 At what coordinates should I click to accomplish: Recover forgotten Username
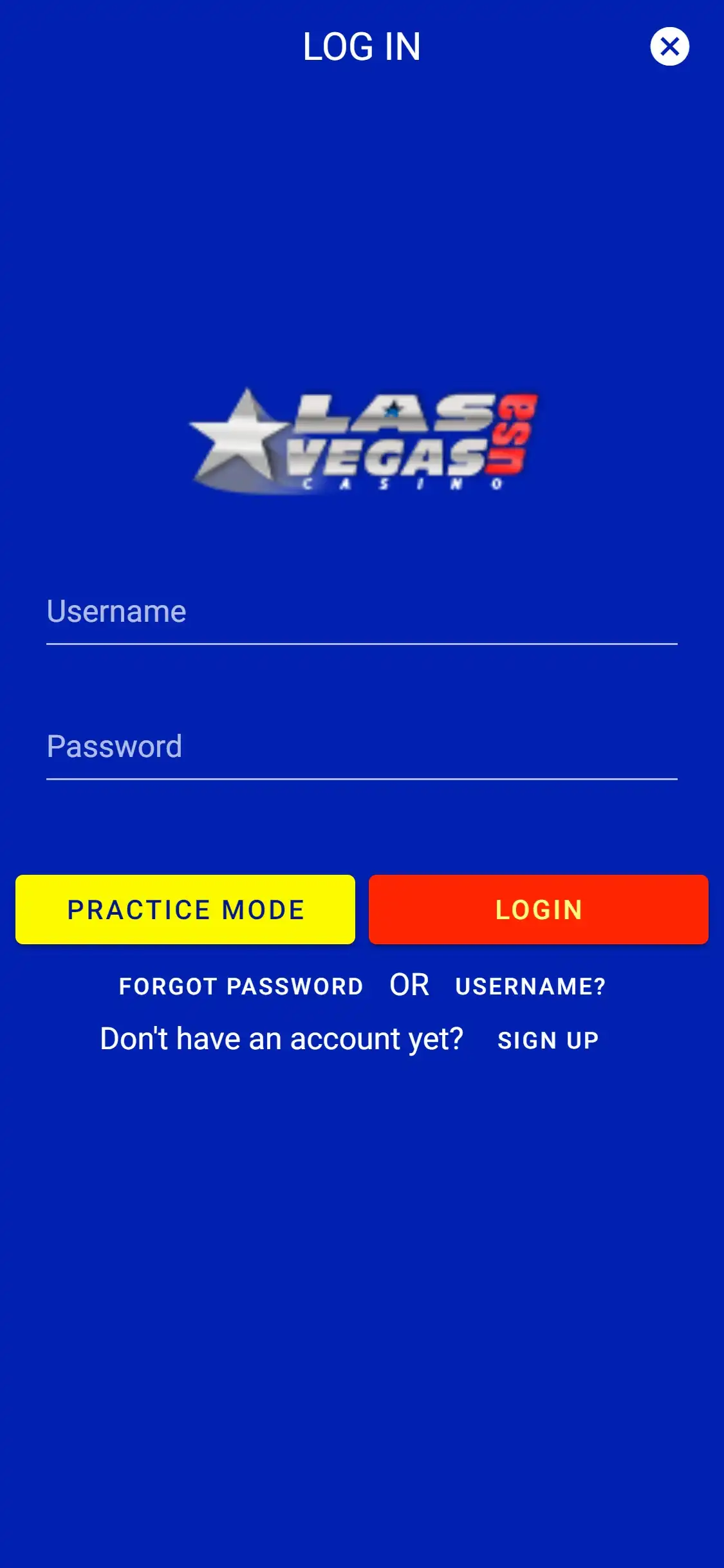pyautogui.click(x=530, y=986)
